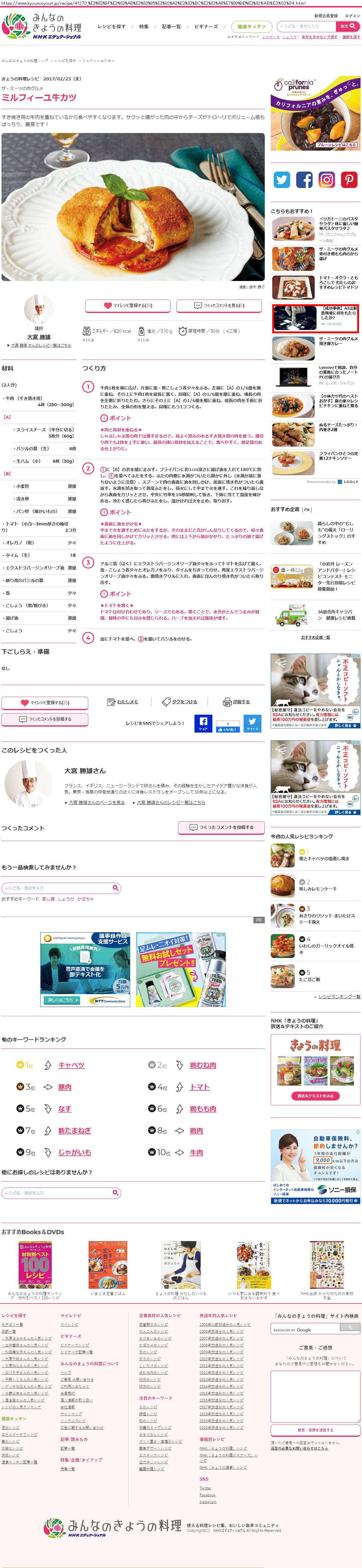Select 印刷する to print the recipe

236,702
